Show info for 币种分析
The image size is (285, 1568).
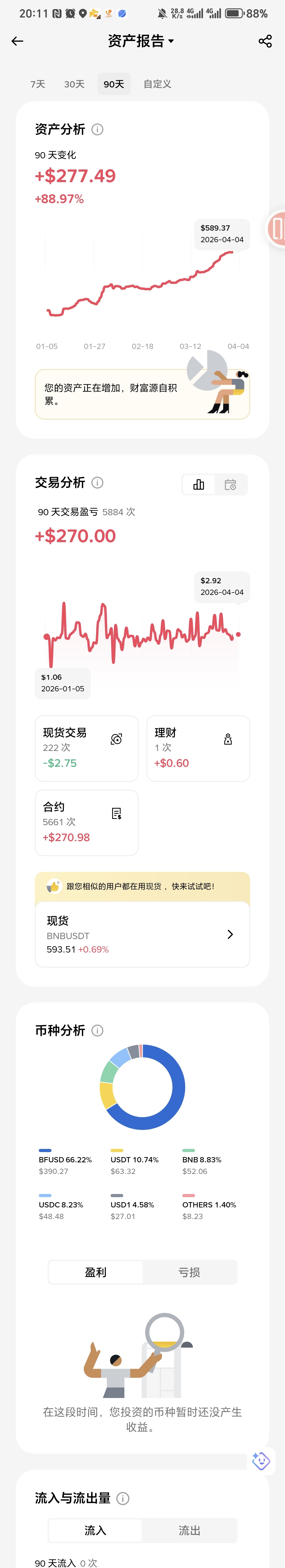(x=97, y=1031)
